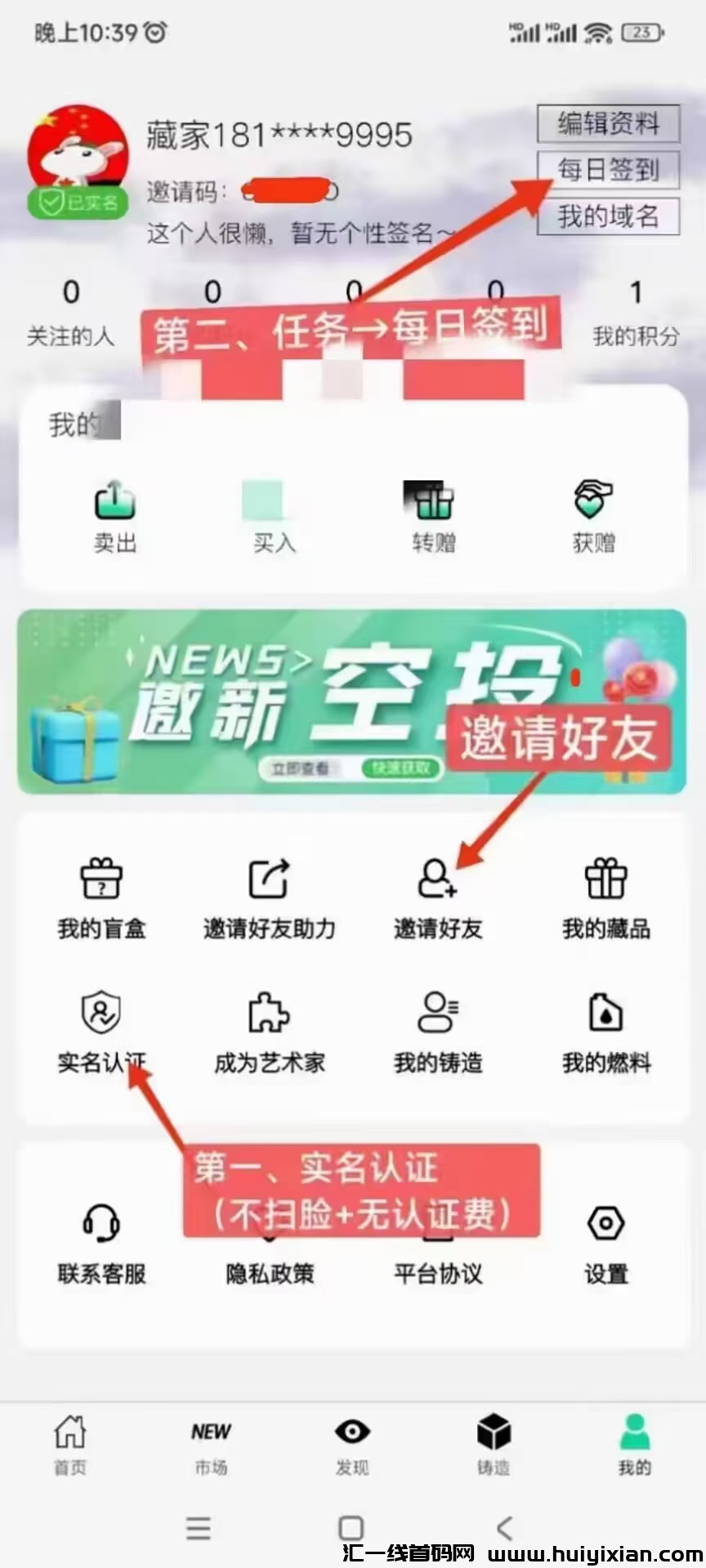Image resolution: width=706 pixels, height=1568 pixels.
Task: Open the 转赠 transfer section
Action: pos(433,516)
